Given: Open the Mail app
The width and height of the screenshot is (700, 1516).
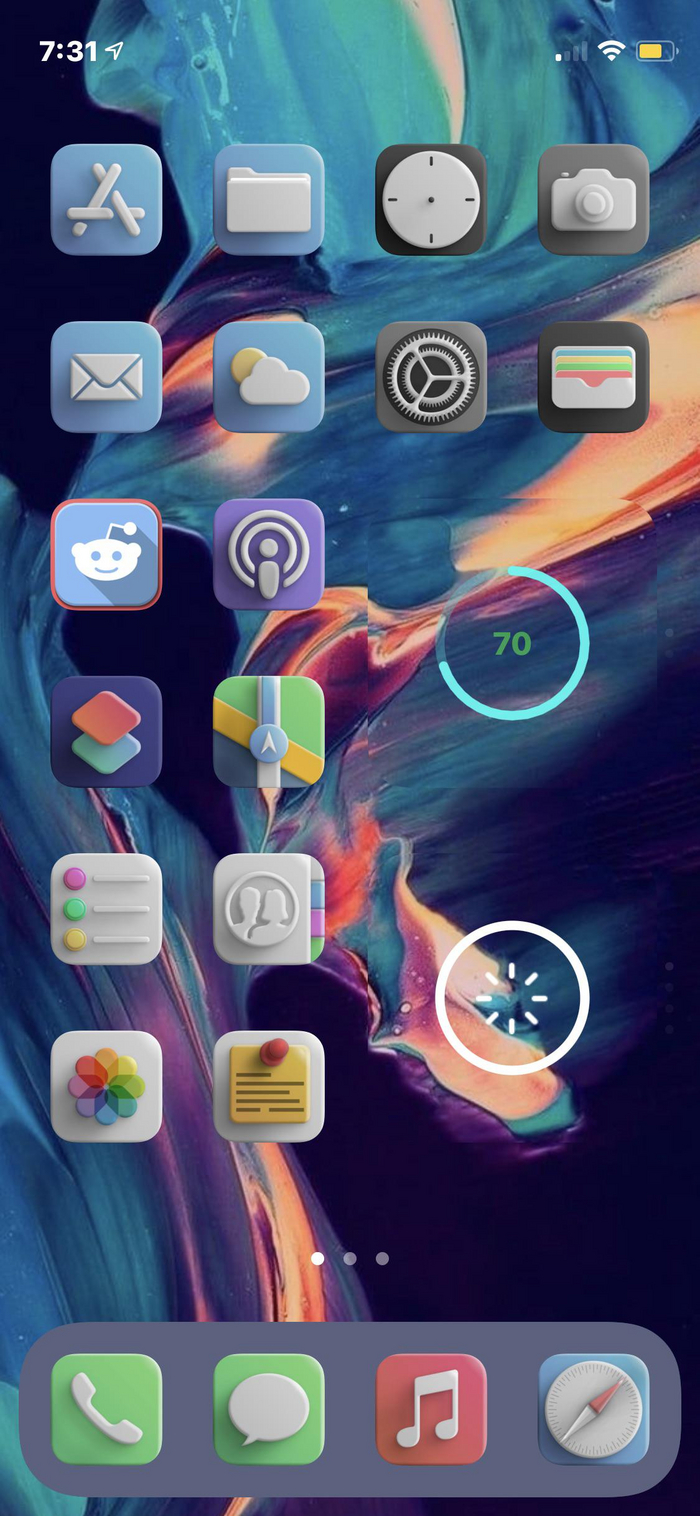Looking at the screenshot, I should [x=106, y=377].
